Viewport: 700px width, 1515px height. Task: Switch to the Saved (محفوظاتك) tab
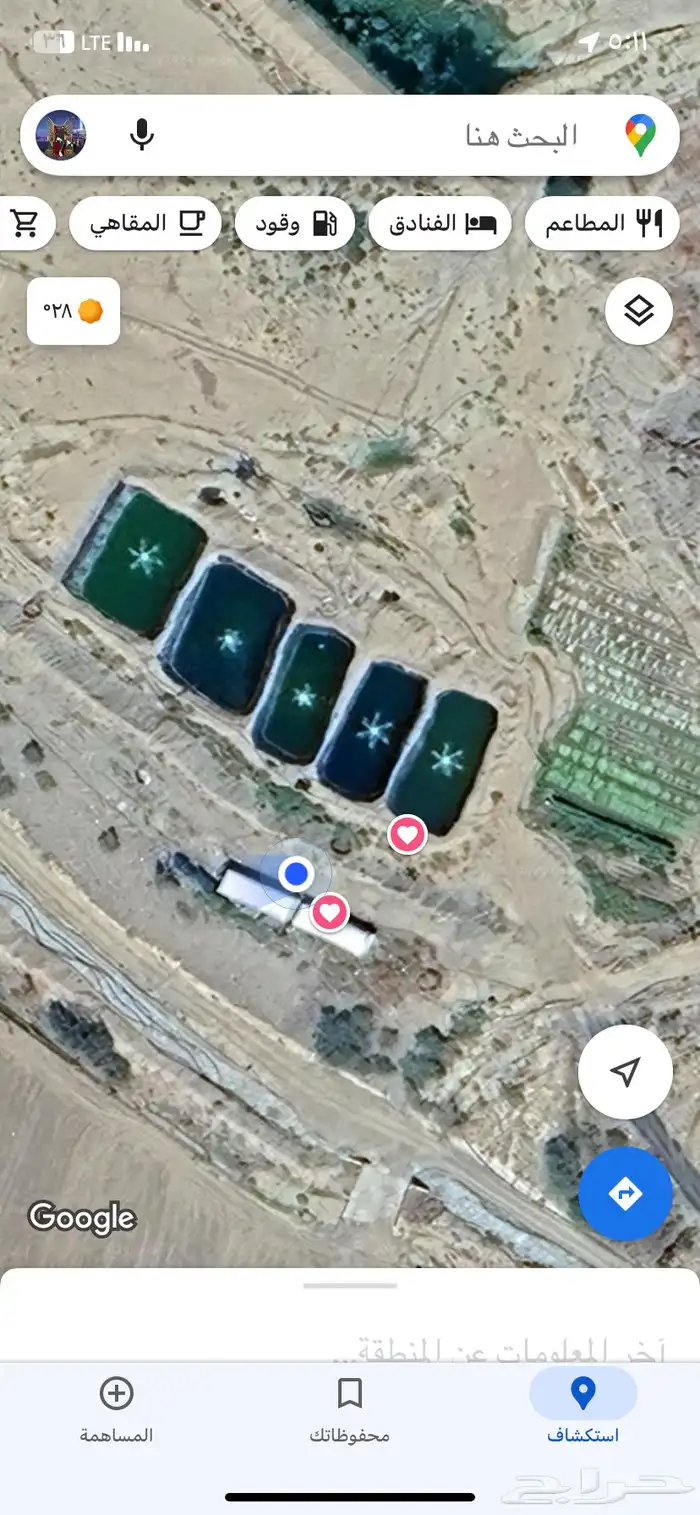click(349, 1408)
